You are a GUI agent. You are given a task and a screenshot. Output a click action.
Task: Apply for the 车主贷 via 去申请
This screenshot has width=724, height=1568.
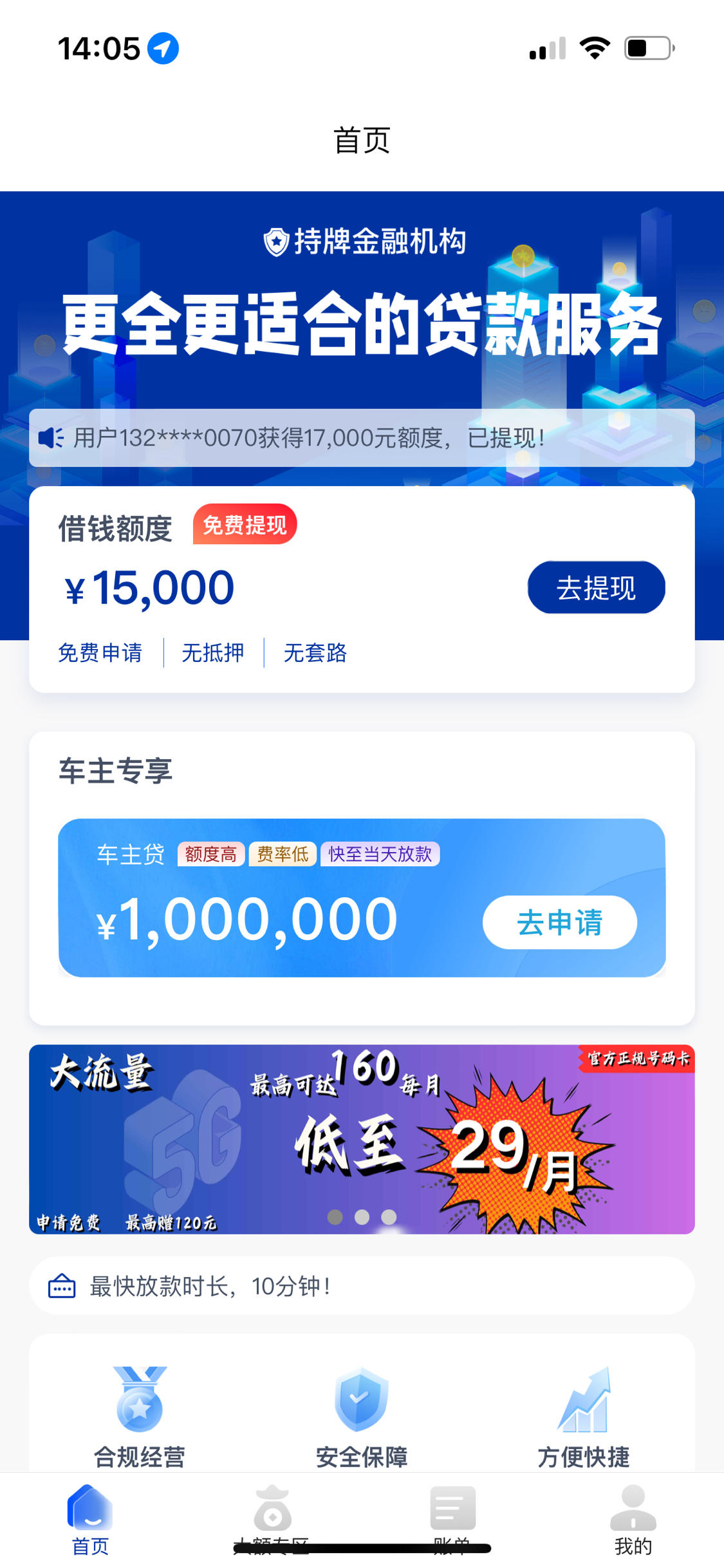(x=560, y=922)
